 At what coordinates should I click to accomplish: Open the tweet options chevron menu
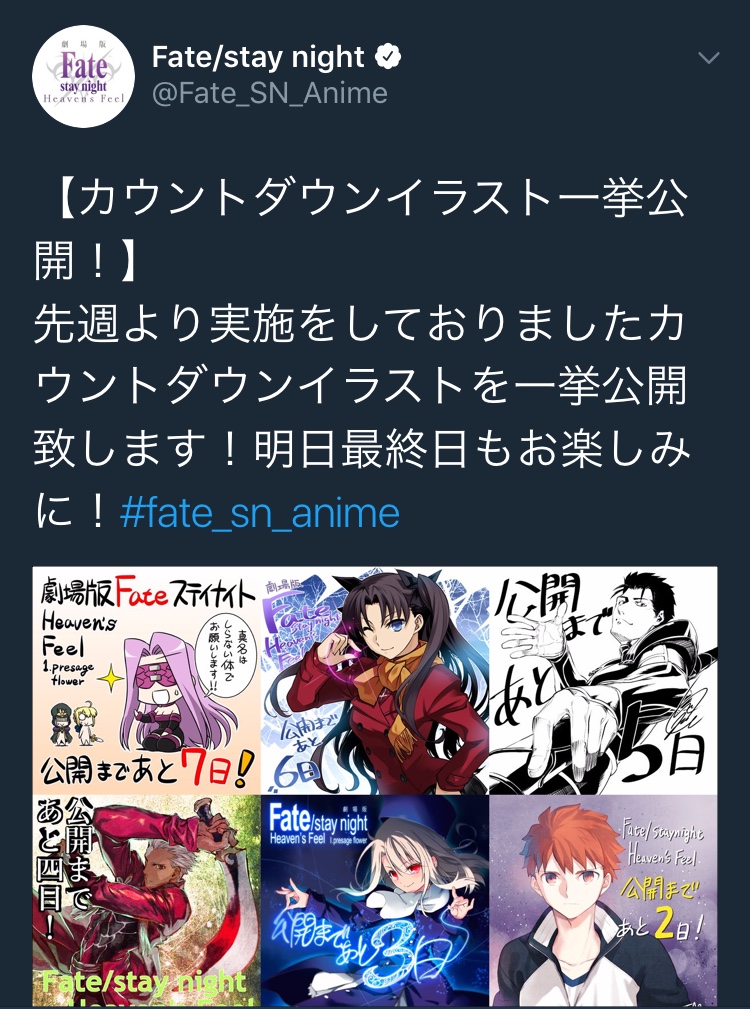point(708,58)
